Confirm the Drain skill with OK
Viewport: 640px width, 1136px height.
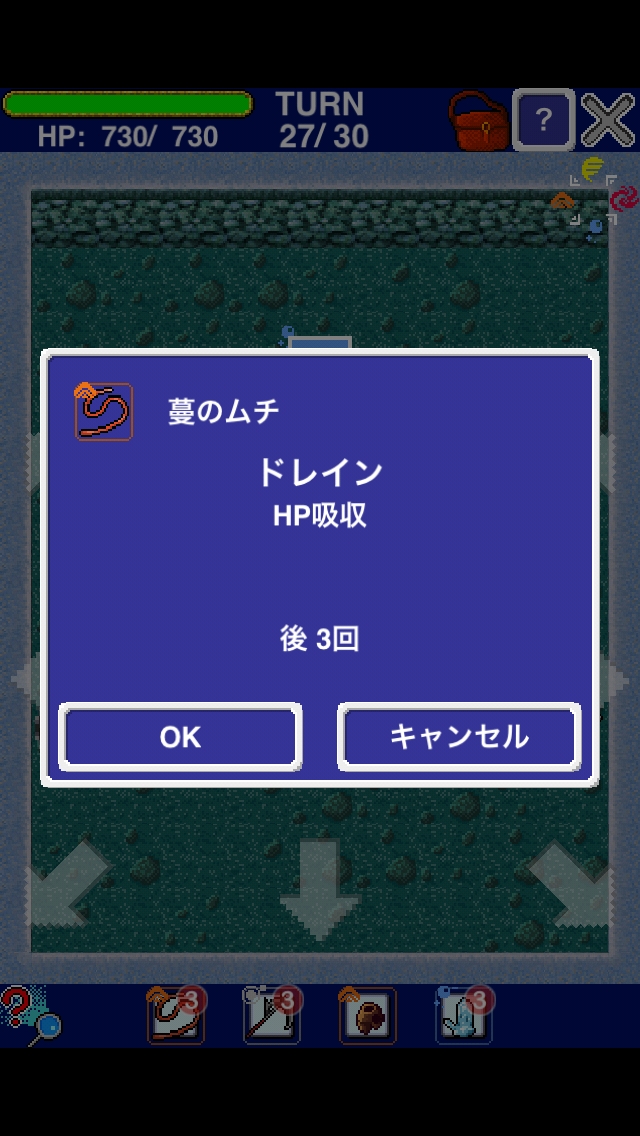click(x=180, y=738)
